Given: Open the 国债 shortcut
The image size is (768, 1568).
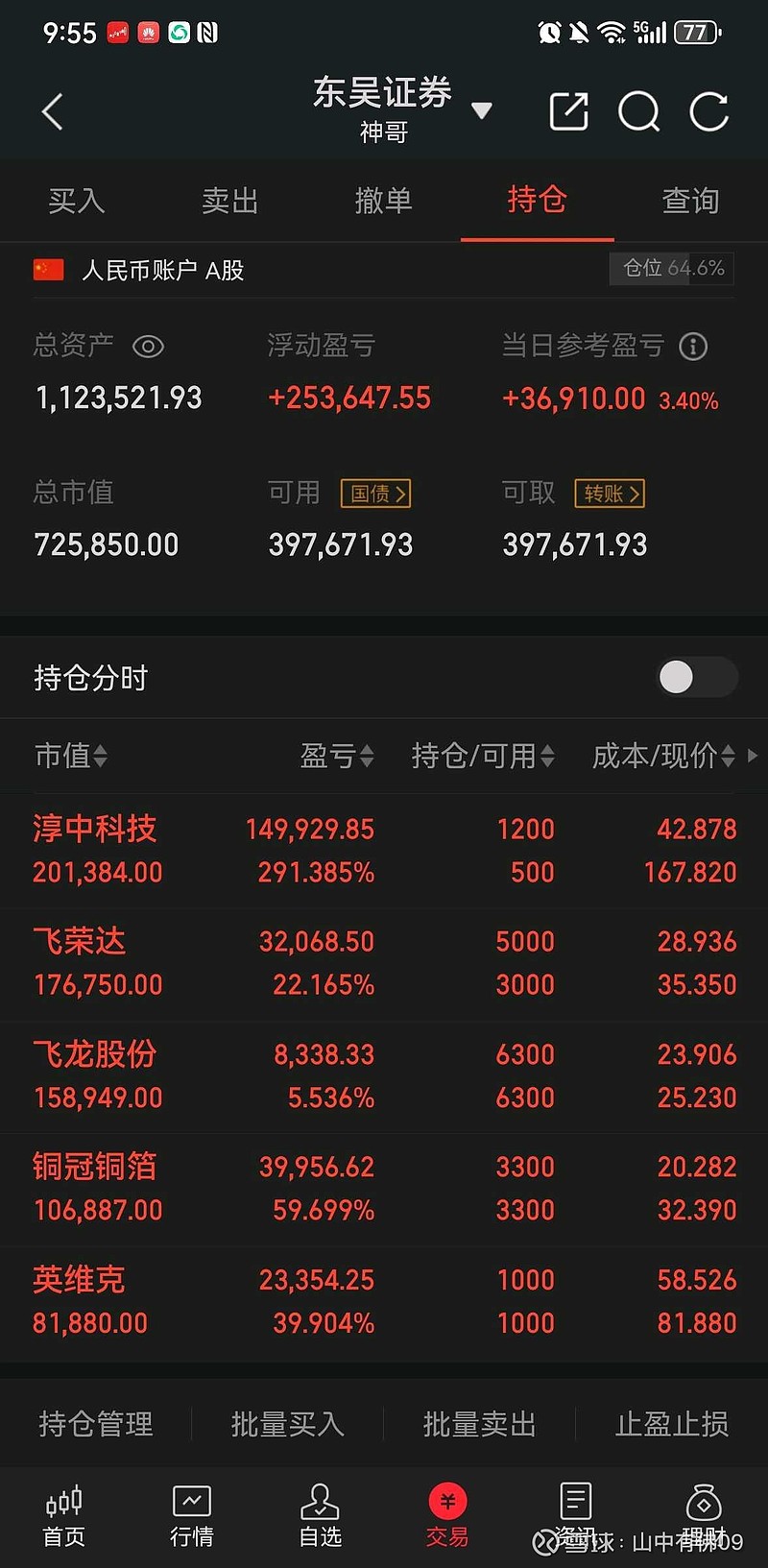Looking at the screenshot, I should pyautogui.click(x=376, y=494).
